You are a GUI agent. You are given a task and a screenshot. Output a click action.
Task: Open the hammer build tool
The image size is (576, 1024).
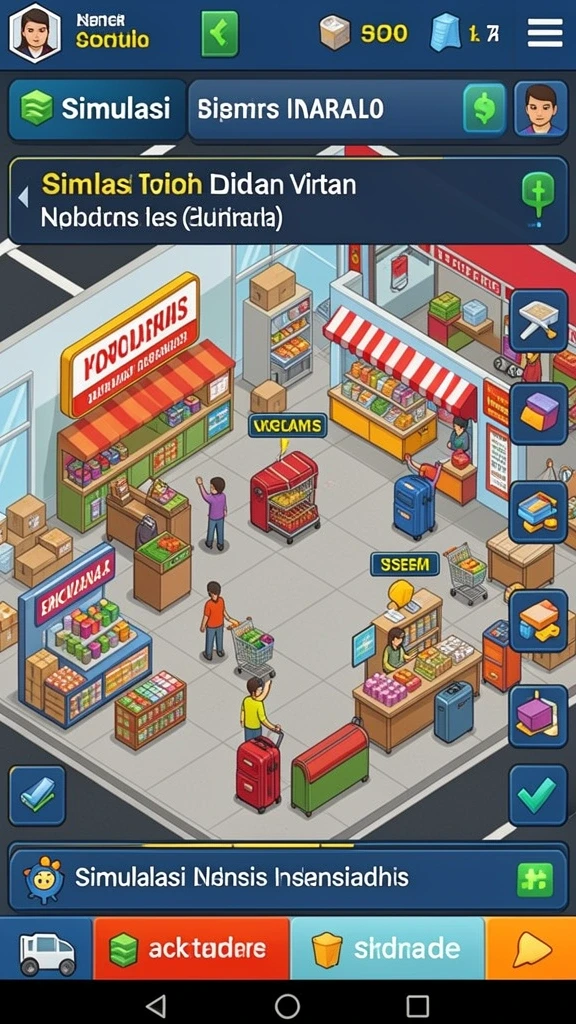click(538, 321)
